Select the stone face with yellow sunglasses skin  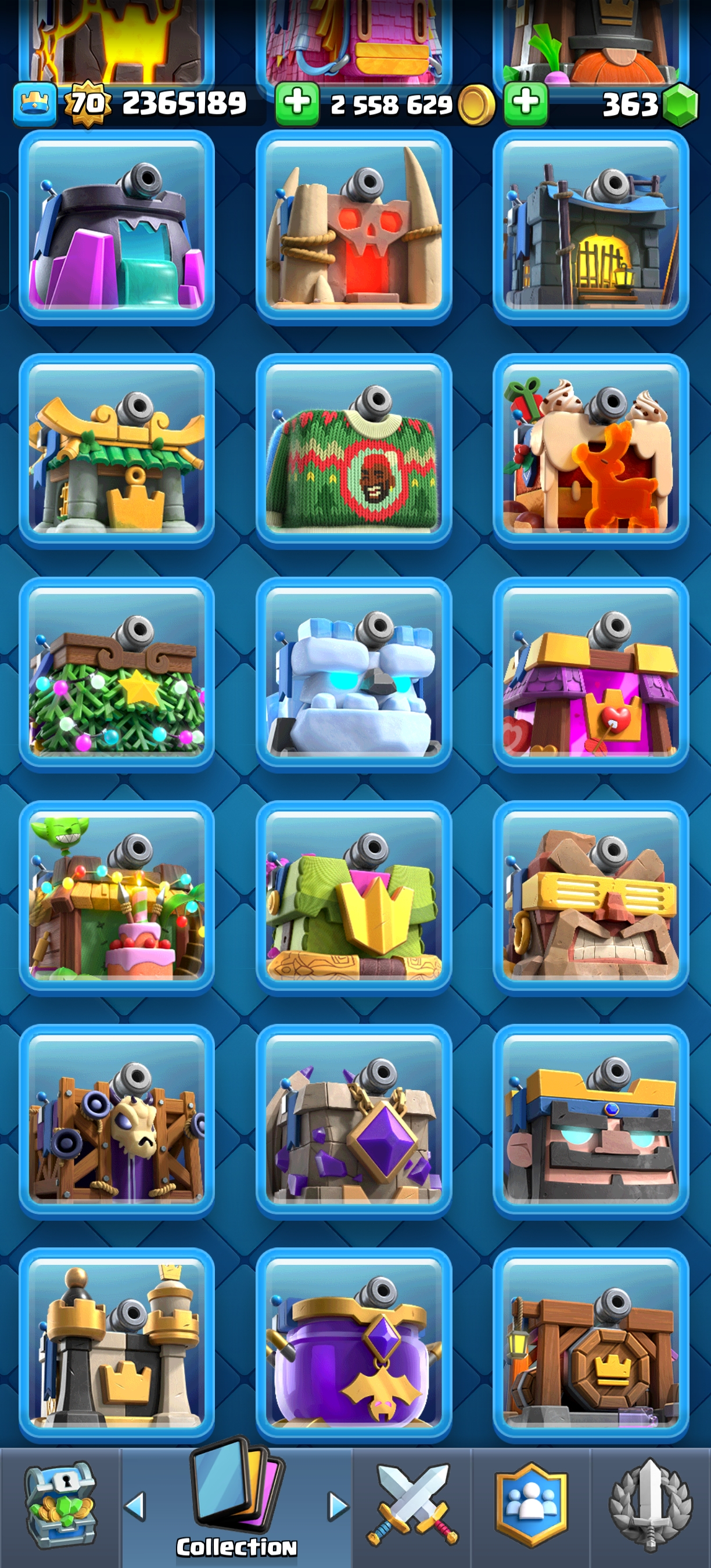pos(591,898)
